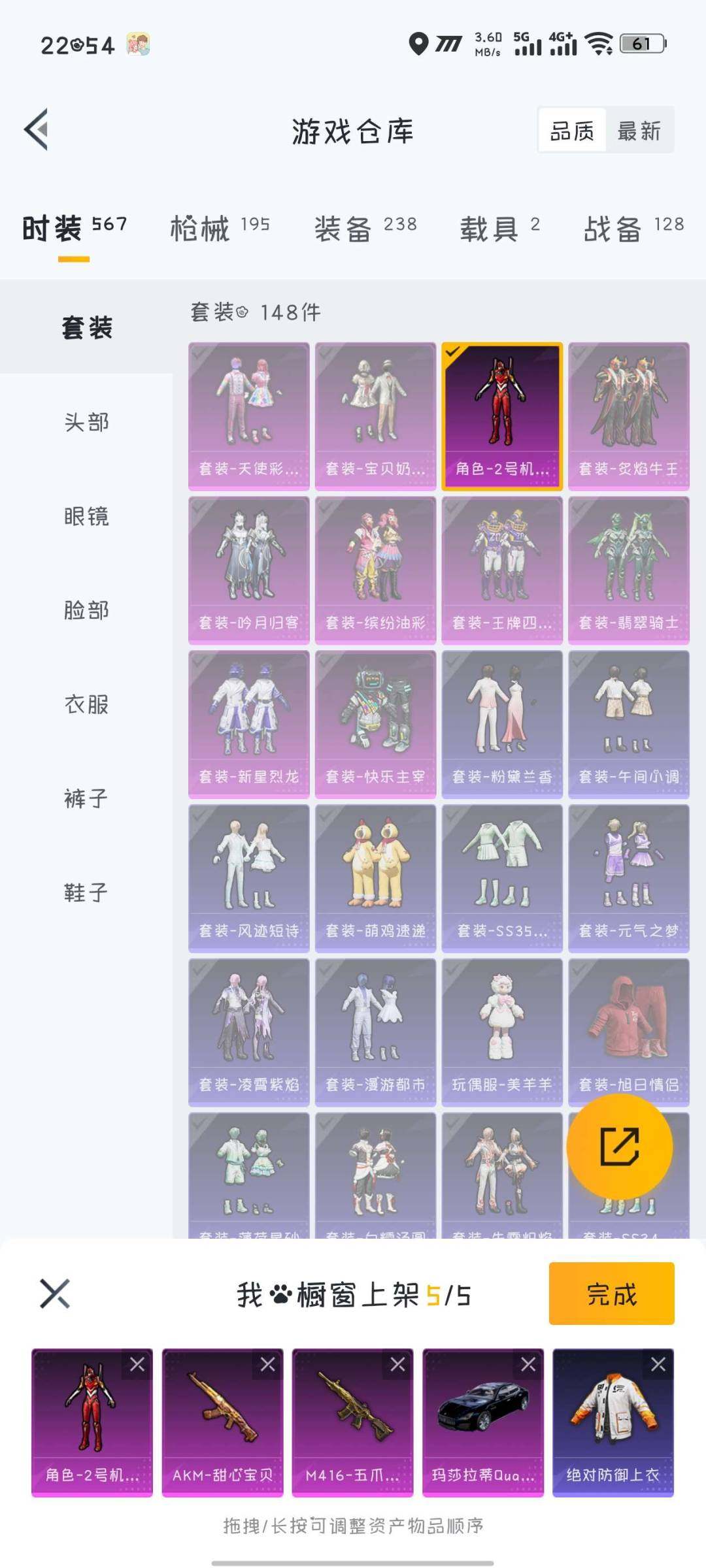Select the 套装-炙焰牛王 outfit tile
Viewport: 706px width, 1568px height.
tap(628, 416)
